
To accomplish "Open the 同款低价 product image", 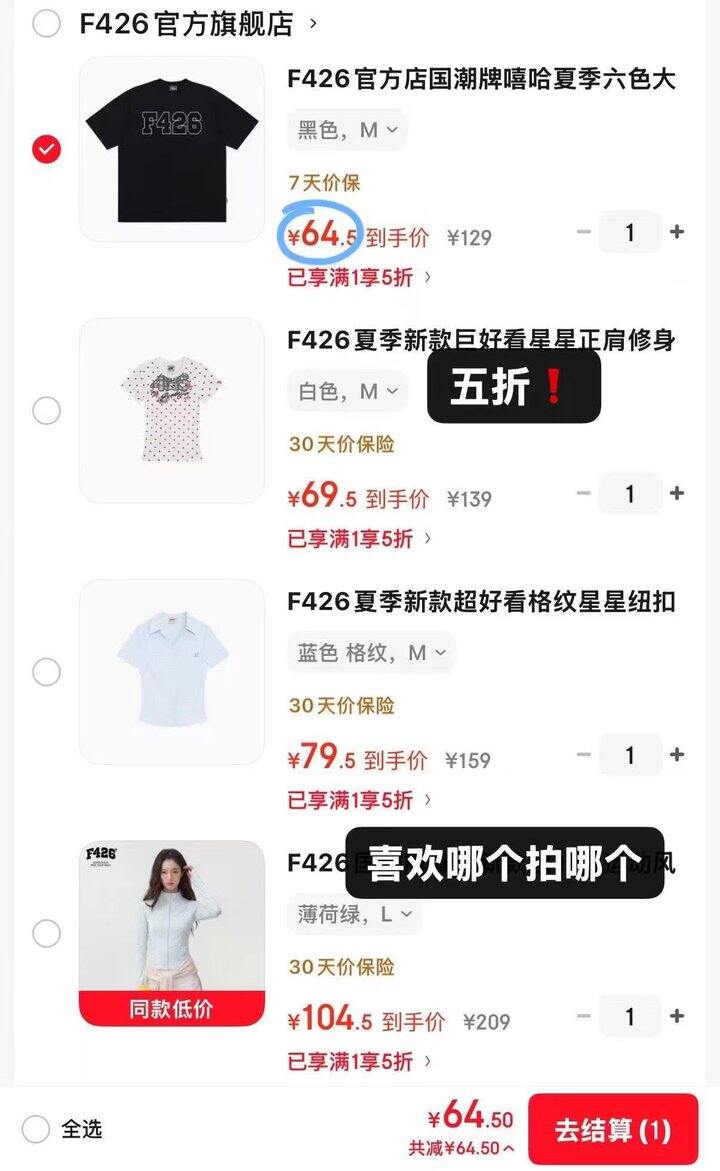I will [x=172, y=933].
